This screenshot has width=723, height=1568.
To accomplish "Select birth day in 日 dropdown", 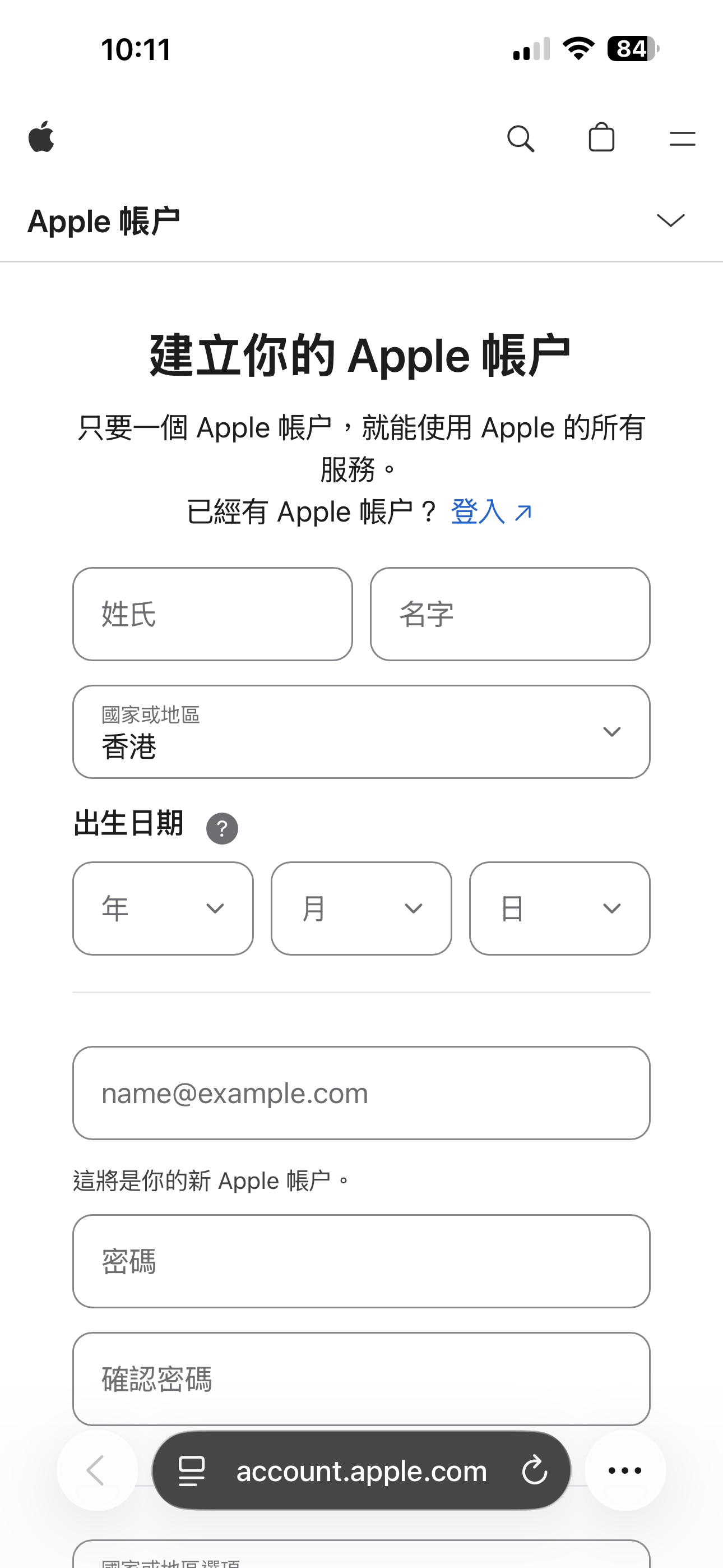I will [x=559, y=908].
